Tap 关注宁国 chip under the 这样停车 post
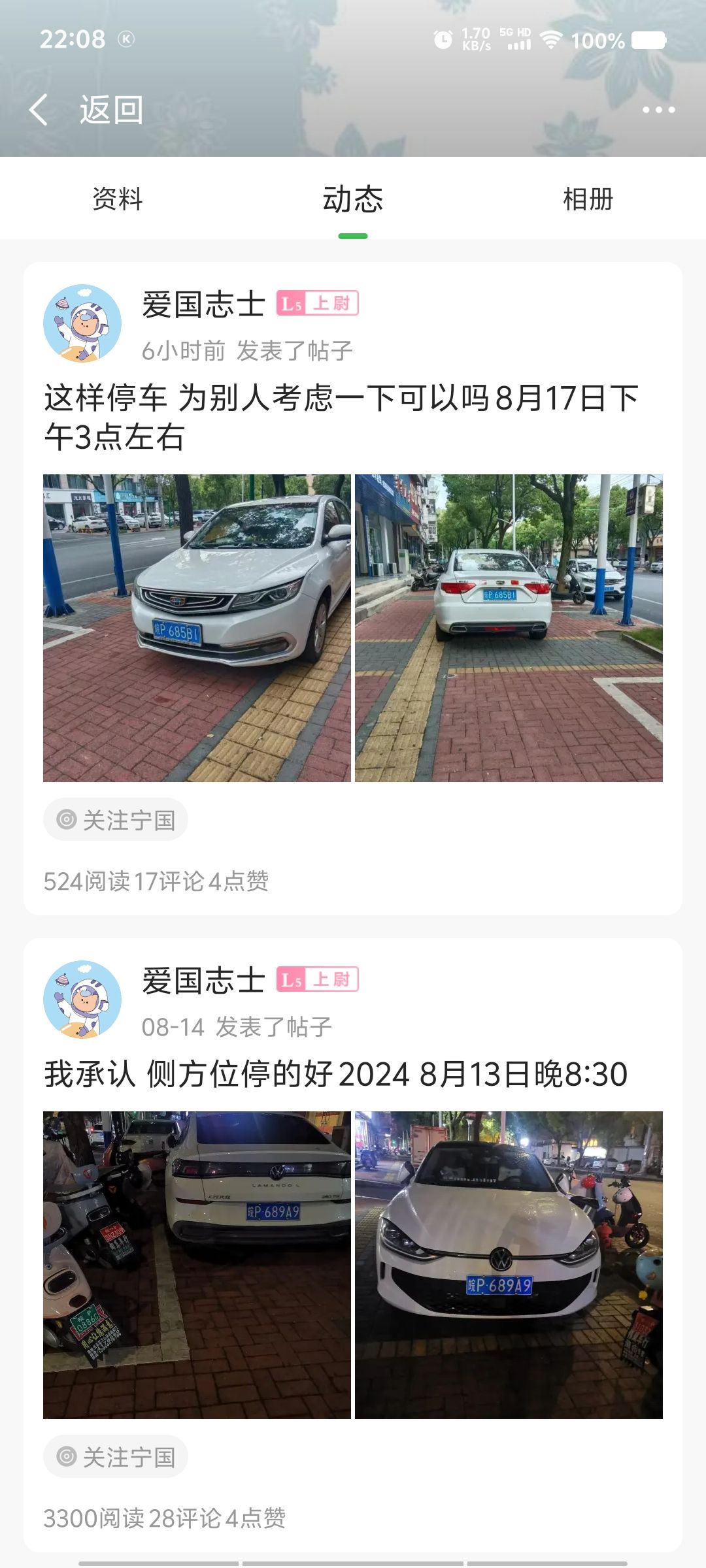This screenshot has height=1568, width=706. click(116, 819)
